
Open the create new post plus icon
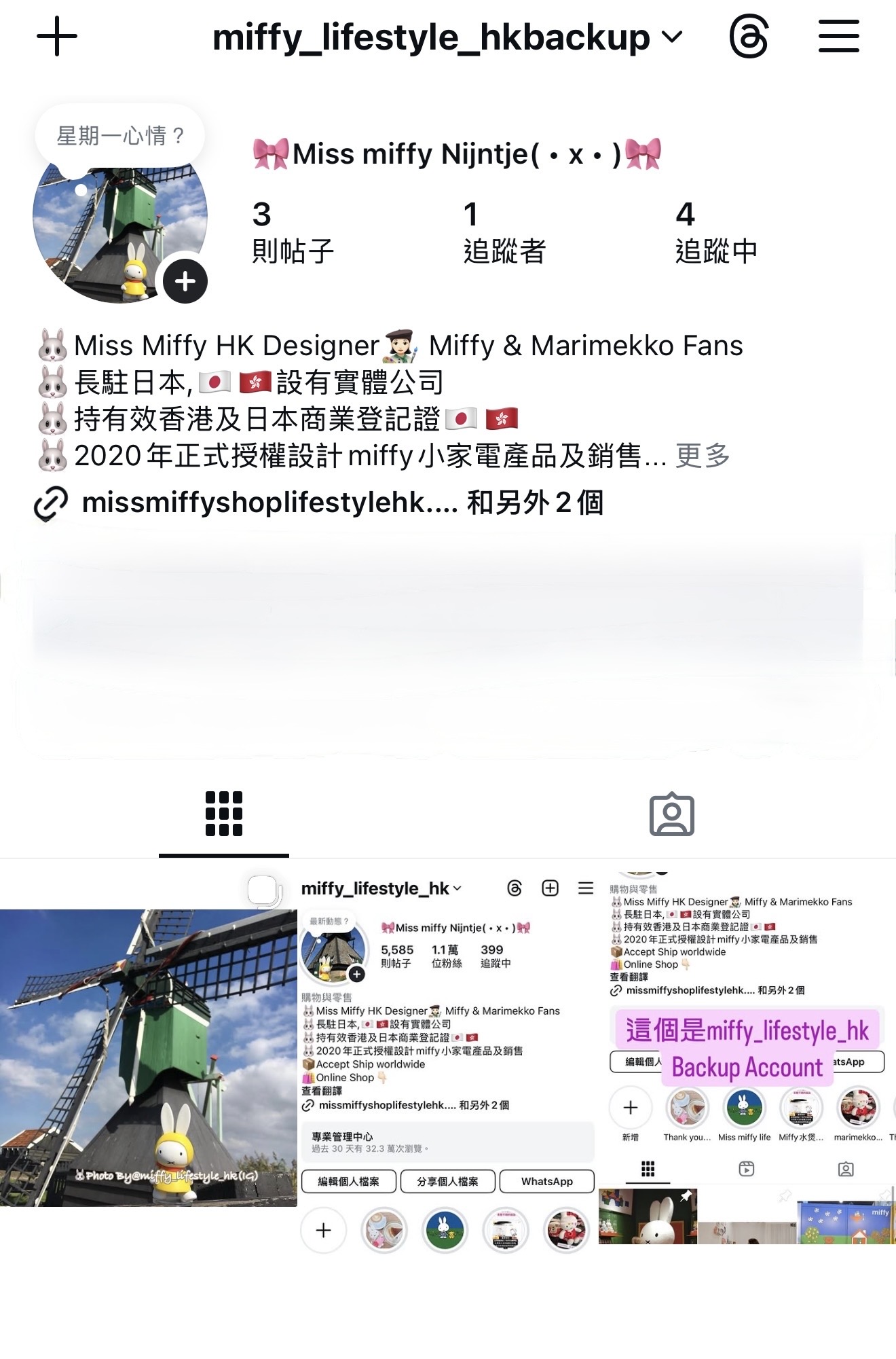pos(56,37)
